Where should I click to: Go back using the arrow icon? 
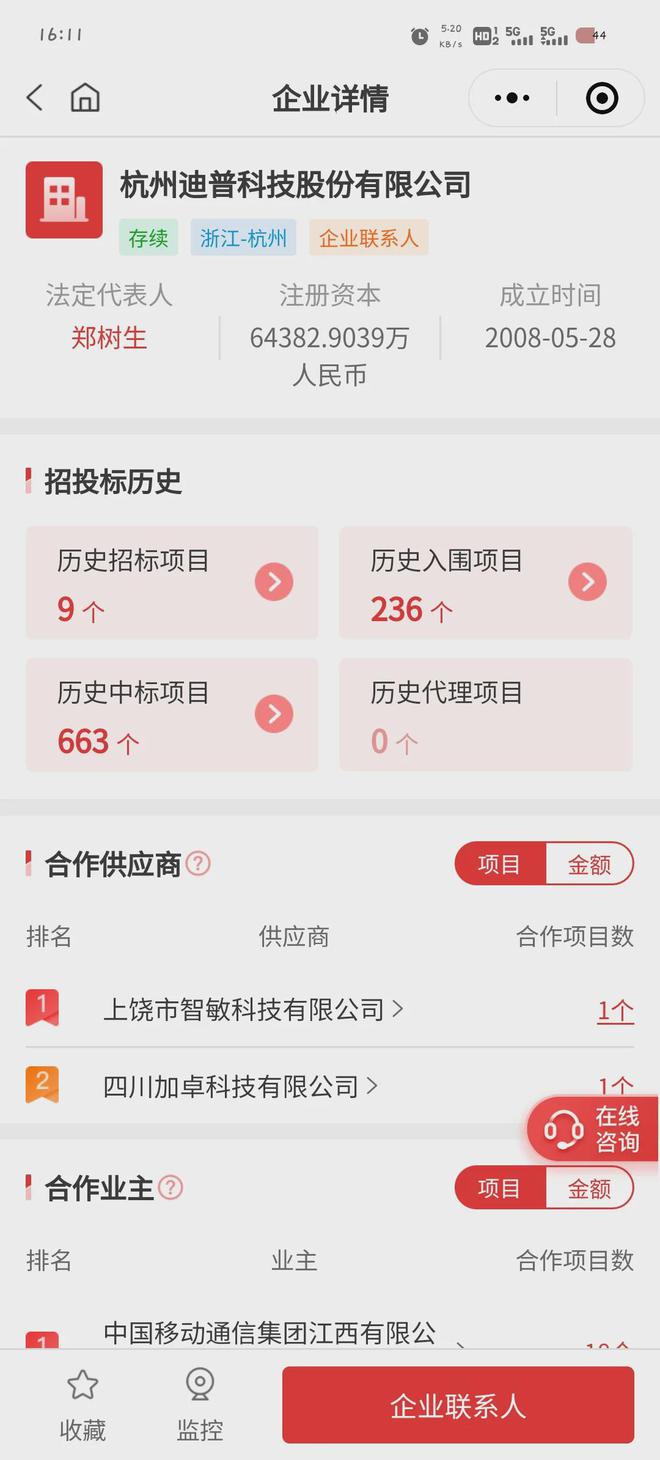[35, 98]
